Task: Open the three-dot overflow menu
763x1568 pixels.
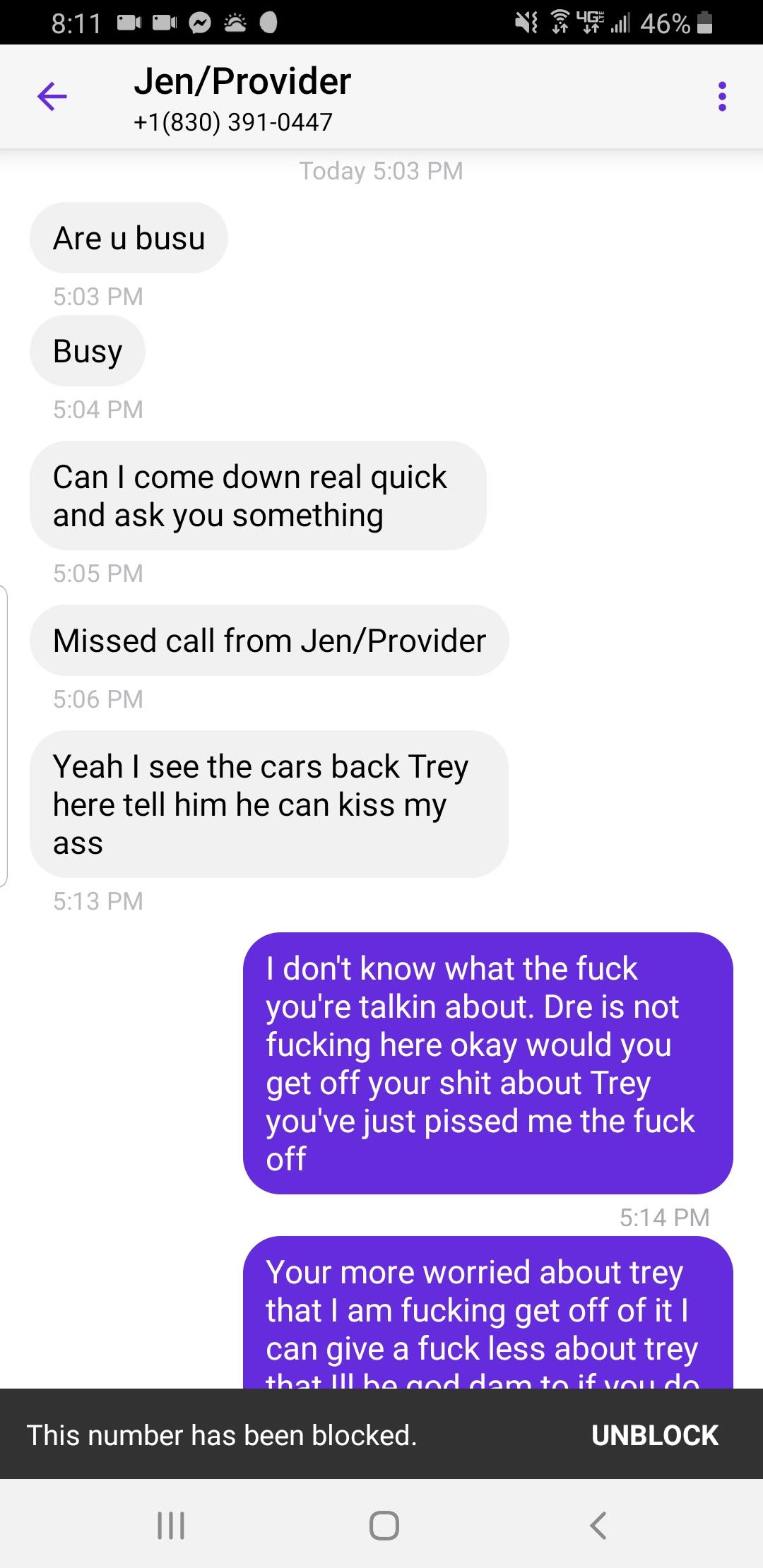Action: [721, 97]
